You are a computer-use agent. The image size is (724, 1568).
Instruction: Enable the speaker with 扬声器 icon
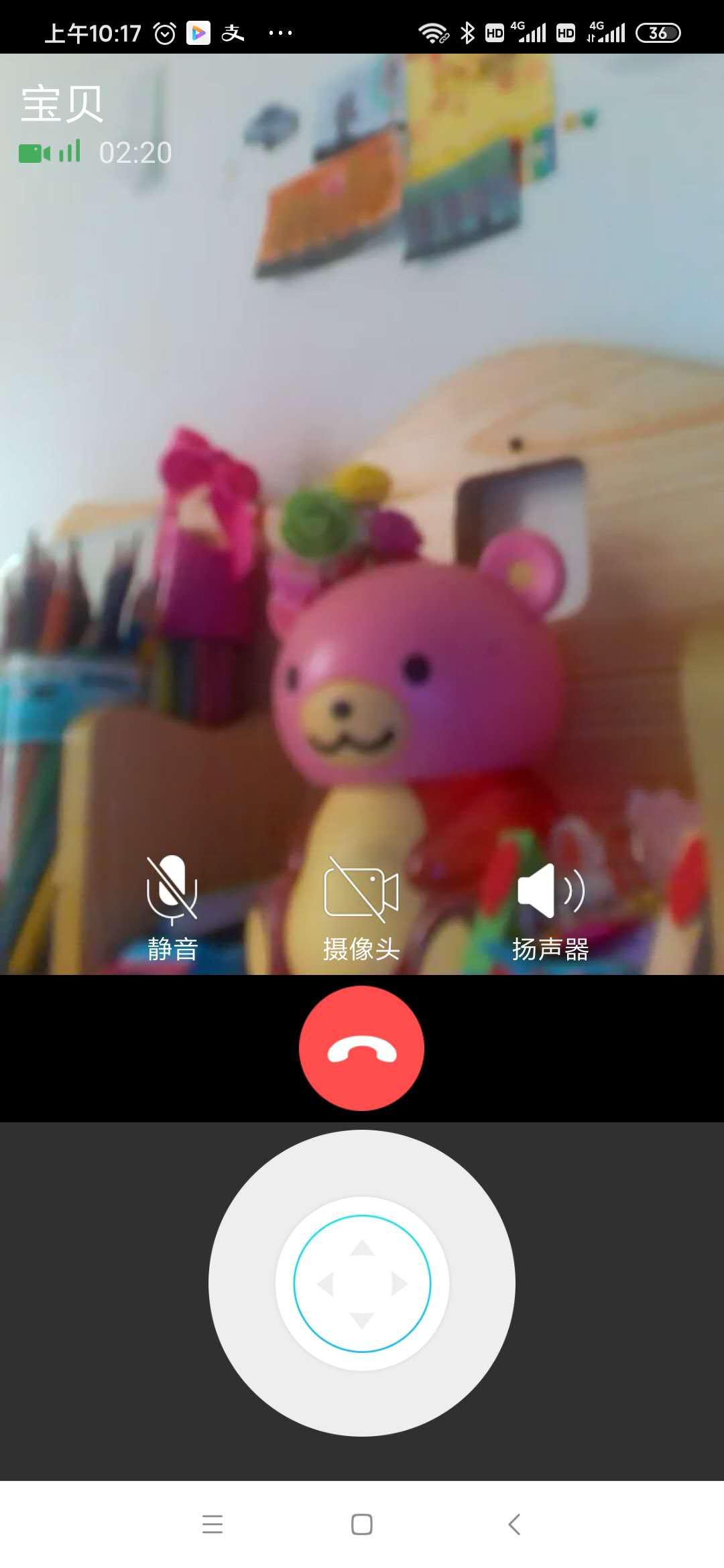pyautogui.click(x=551, y=891)
